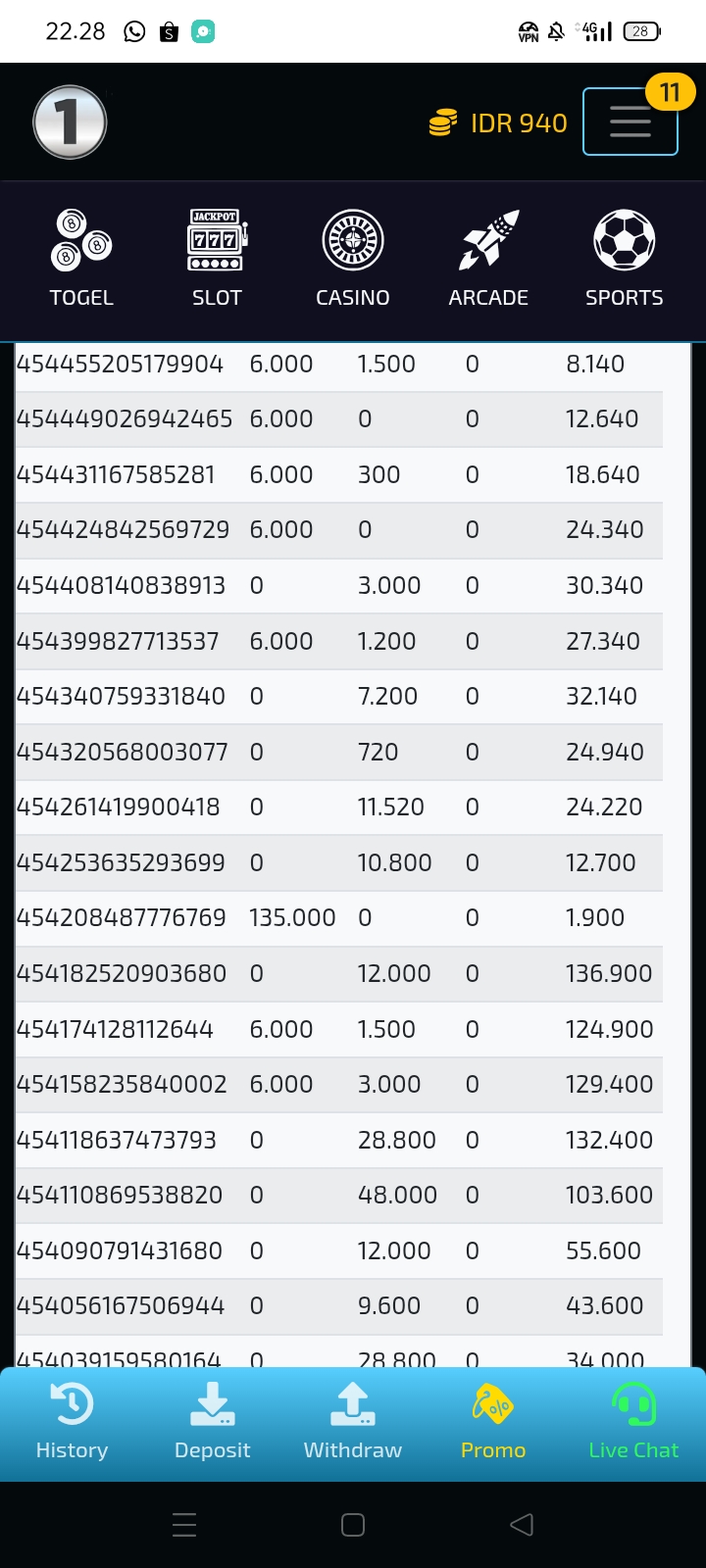706x1568 pixels.
Task: Select the SLOT category
Action: 217,259
